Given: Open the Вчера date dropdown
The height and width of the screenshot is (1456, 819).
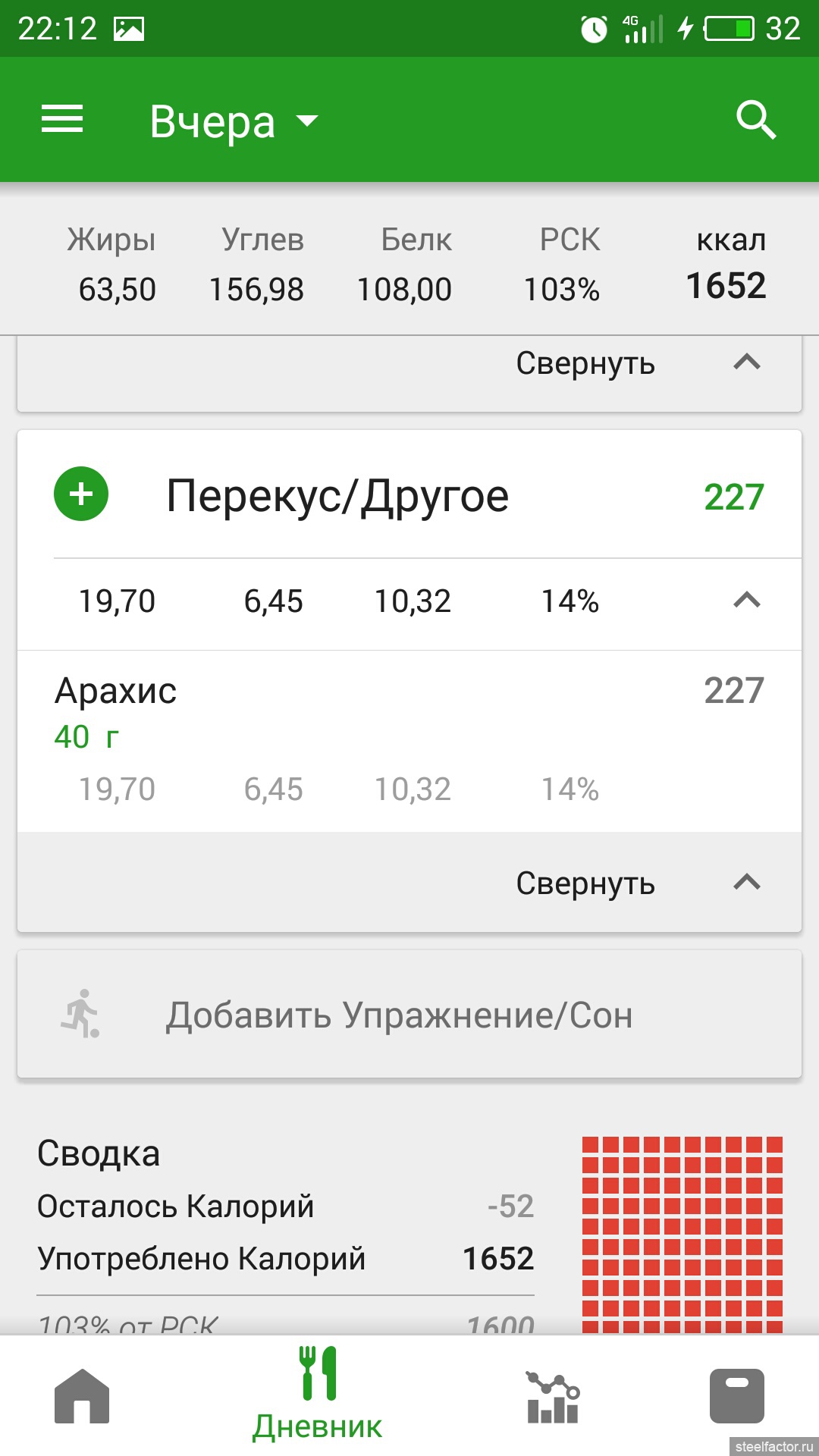Looking at the screenshot, I should click(x=233, y=121).
